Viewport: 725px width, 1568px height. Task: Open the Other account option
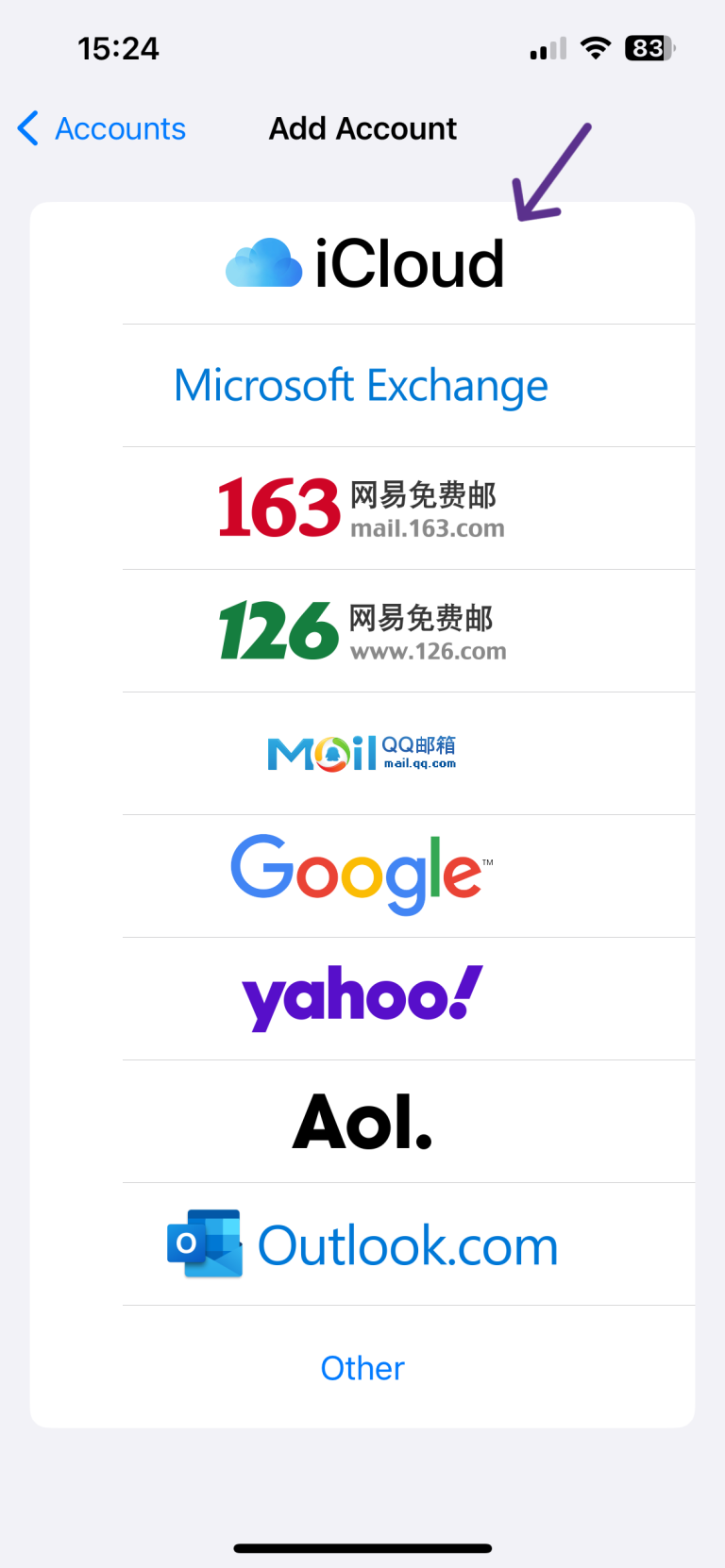pyautogui.click(x=362, y=1368)
